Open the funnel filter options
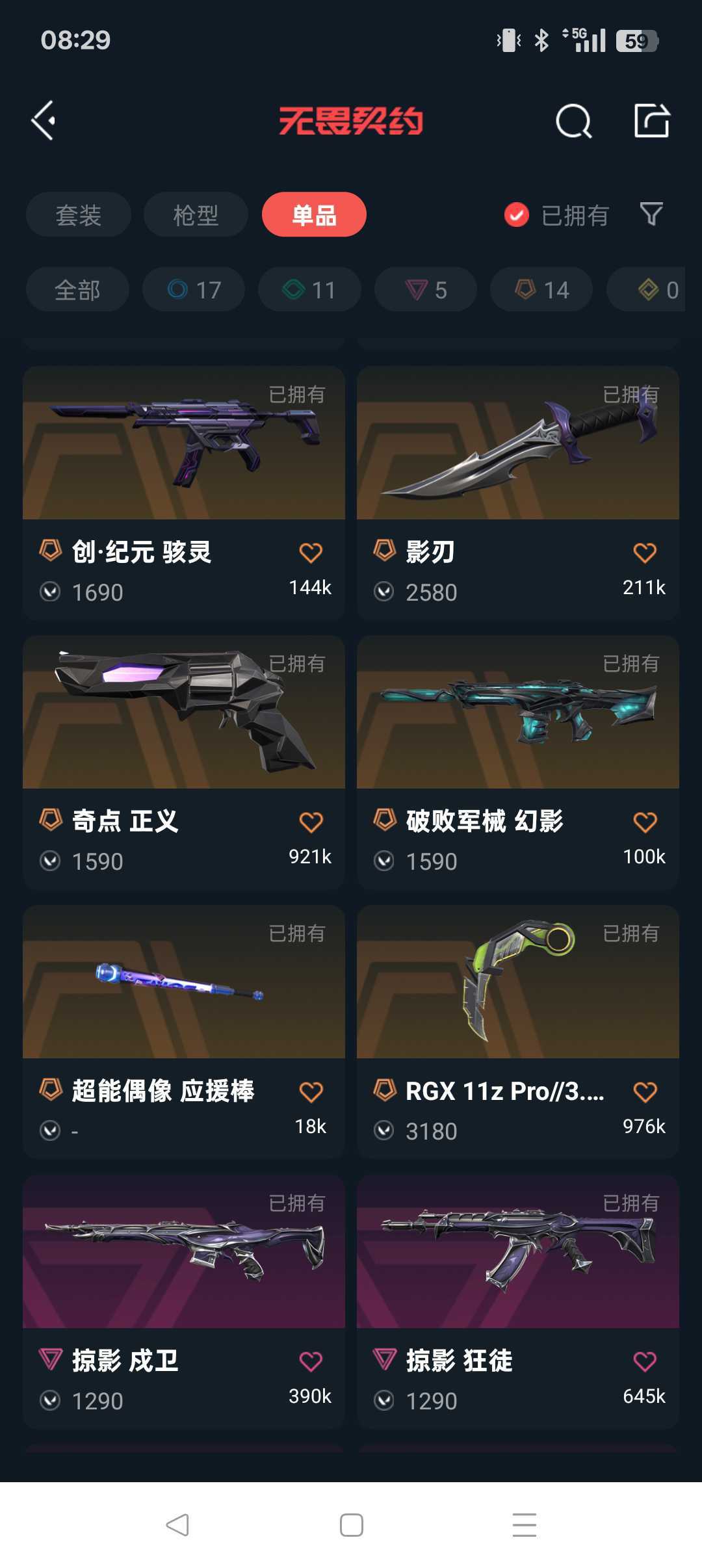The width and height of the screenshot is (702, 1568). click(x=651, y=214)
